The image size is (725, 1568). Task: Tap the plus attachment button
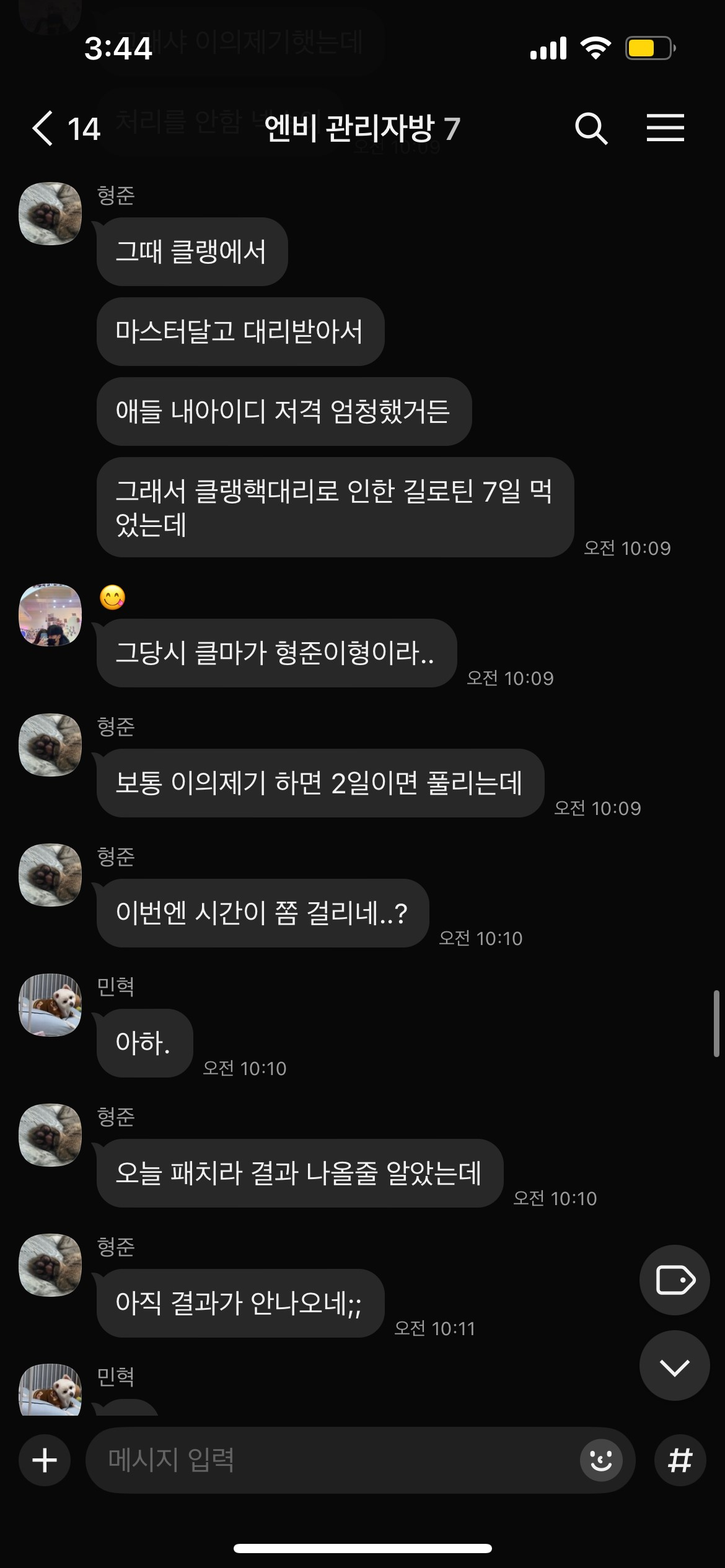pos(45,1460)
